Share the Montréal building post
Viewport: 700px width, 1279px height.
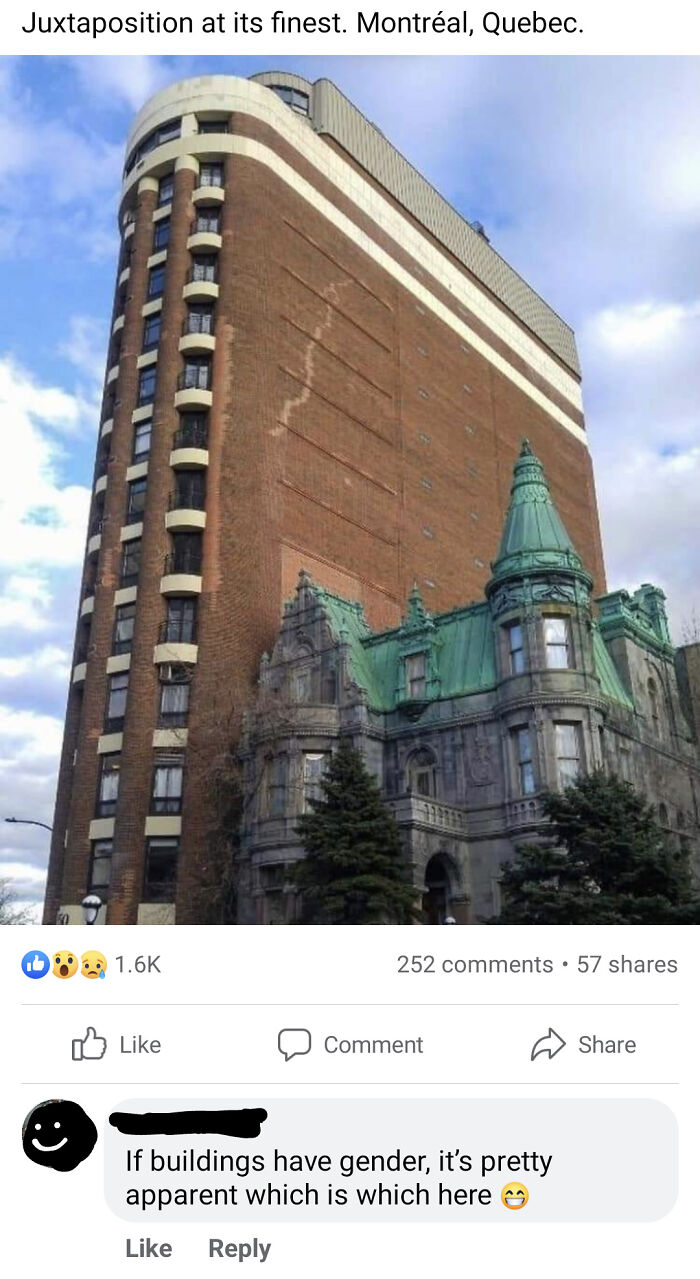tap(583, 1044)
